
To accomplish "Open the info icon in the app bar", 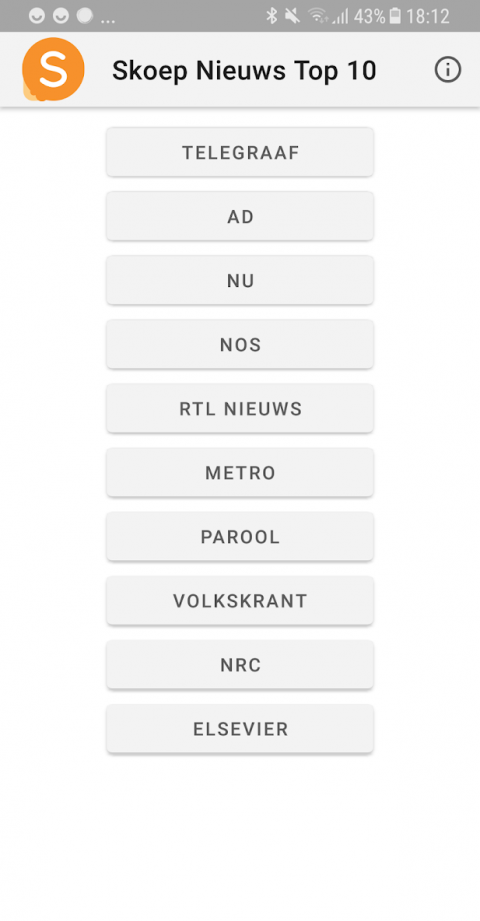I will point(448,70).
